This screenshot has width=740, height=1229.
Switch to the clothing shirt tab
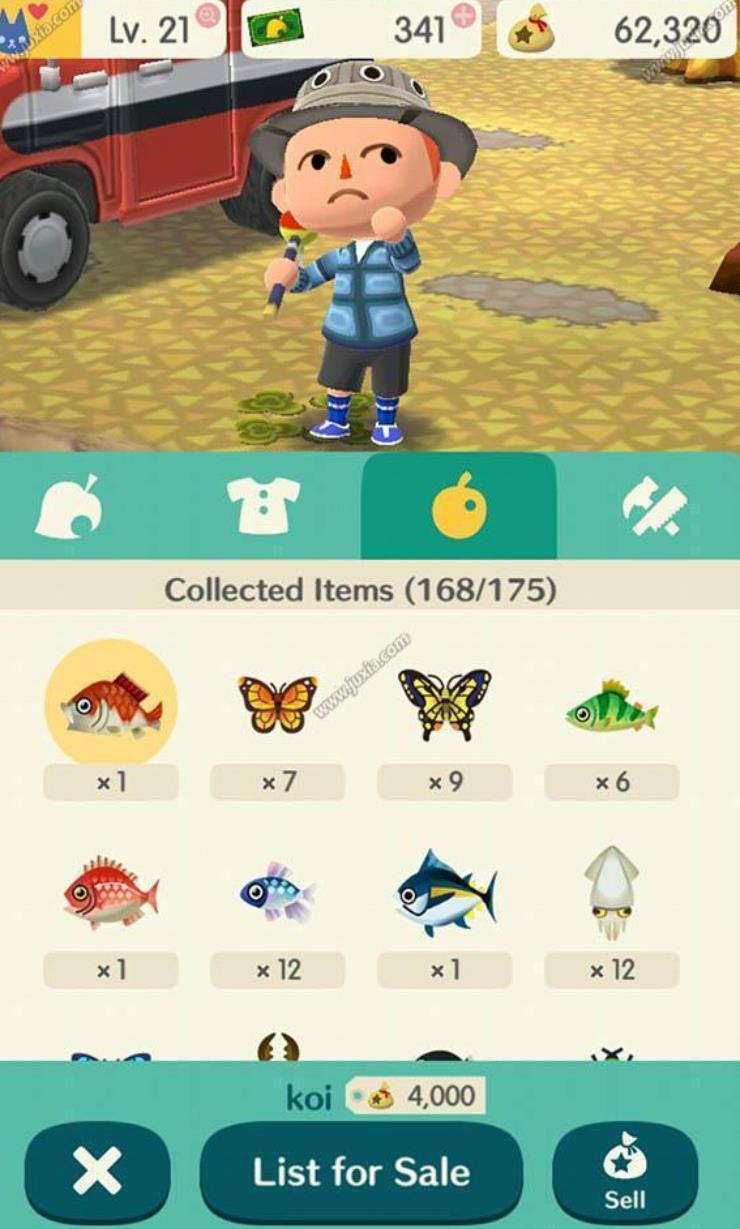[263, 506]
